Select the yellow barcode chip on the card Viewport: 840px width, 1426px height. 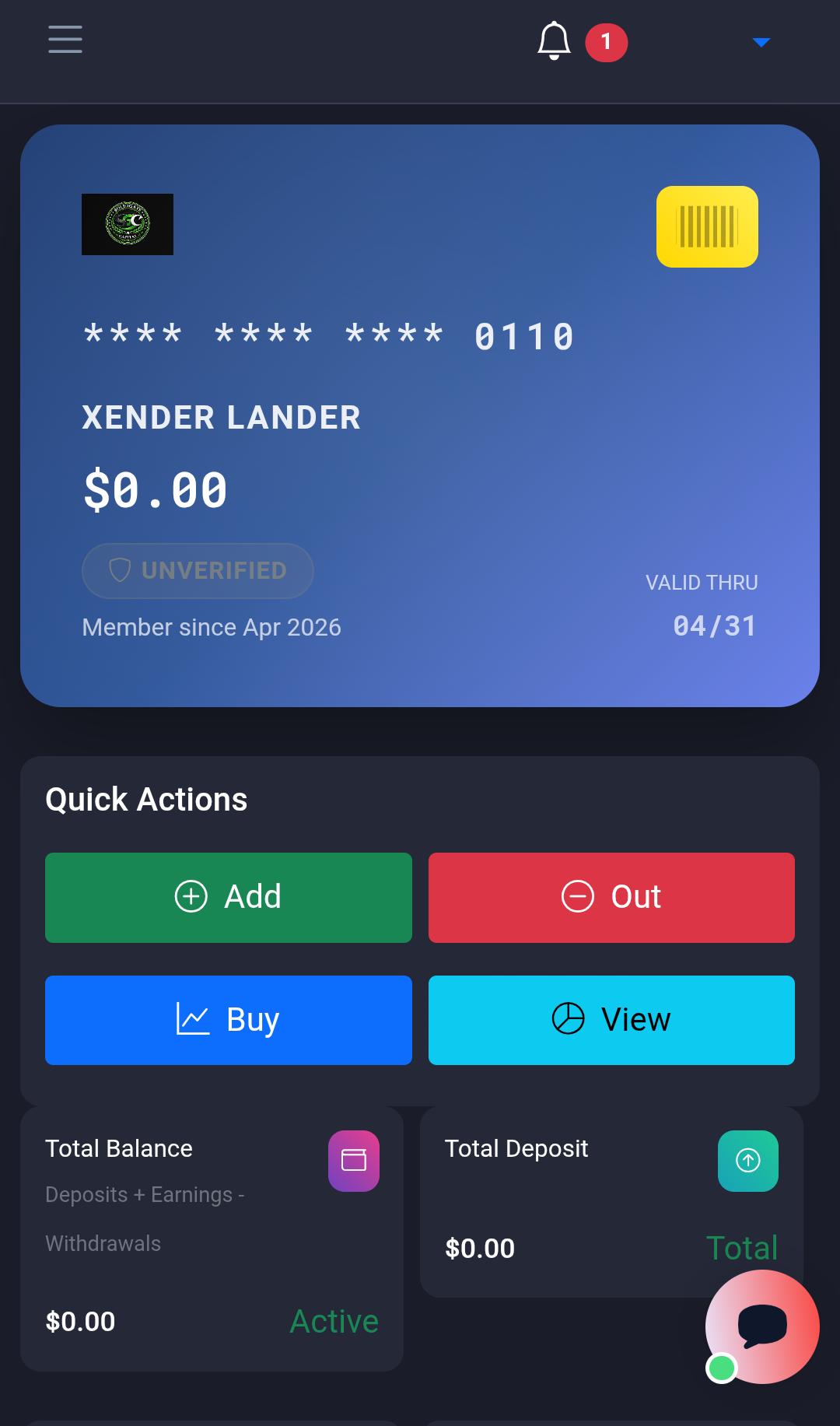(707, 226)
